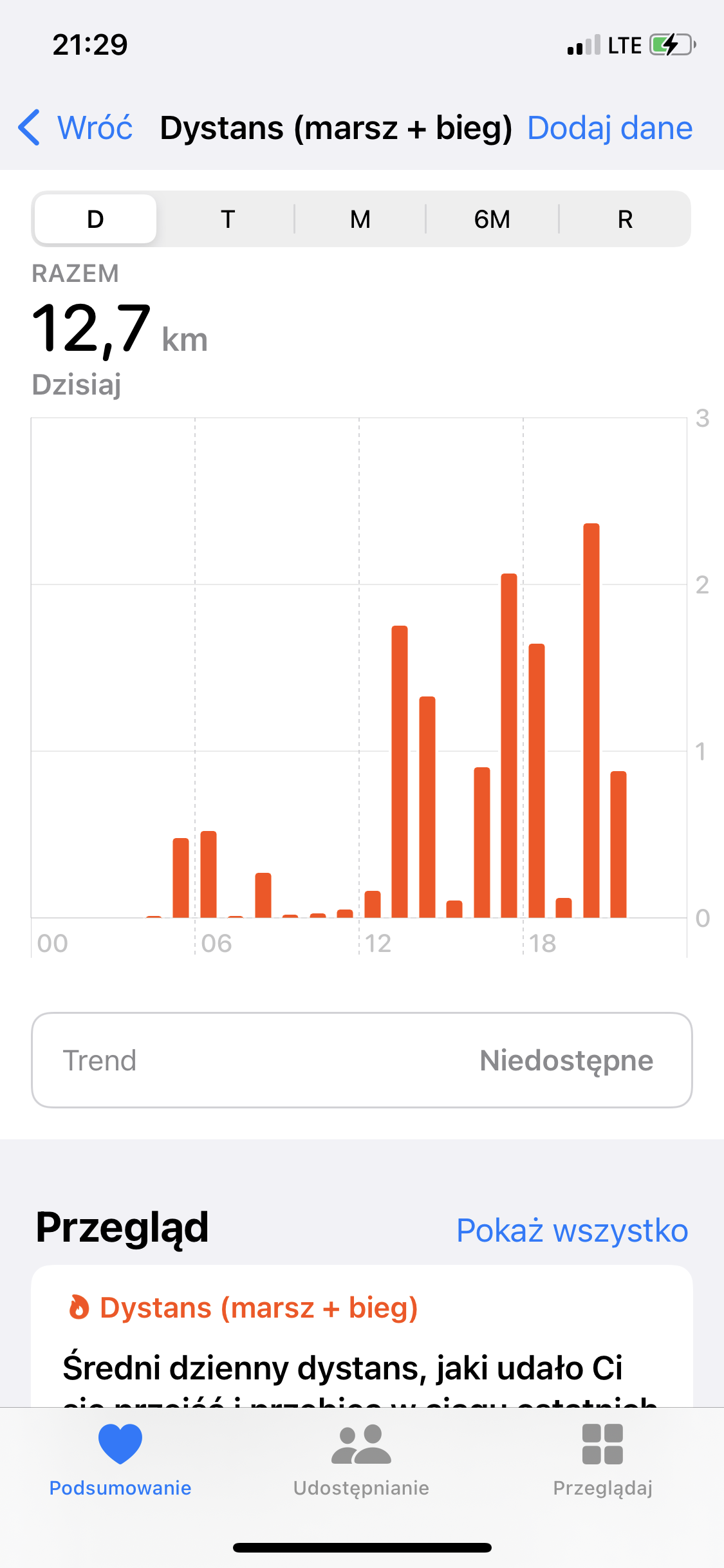724x1568 pixels.
Task: Open the Trend row
Action: 362,1060
